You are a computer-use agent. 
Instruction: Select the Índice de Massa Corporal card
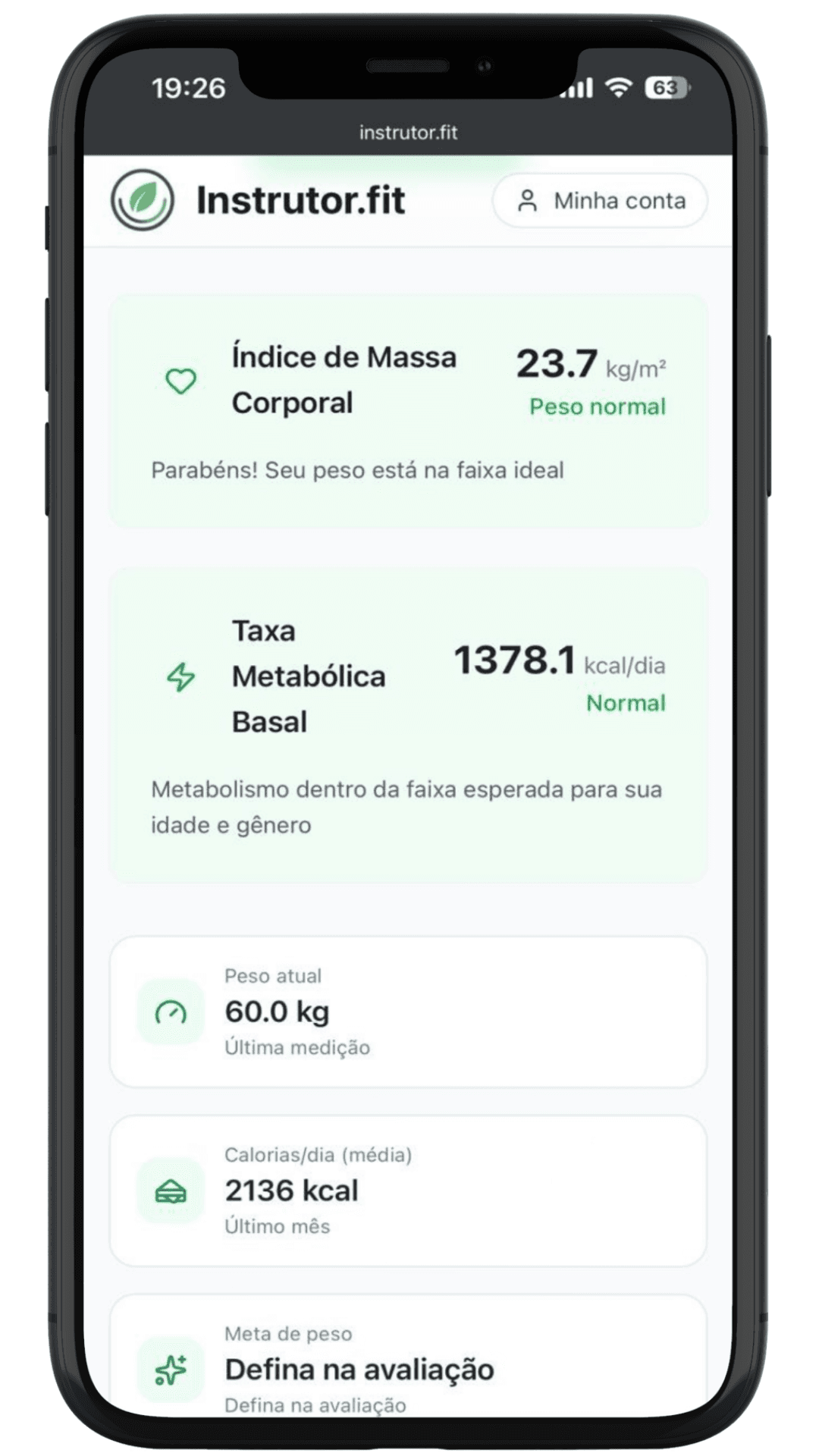pos(409,409)
